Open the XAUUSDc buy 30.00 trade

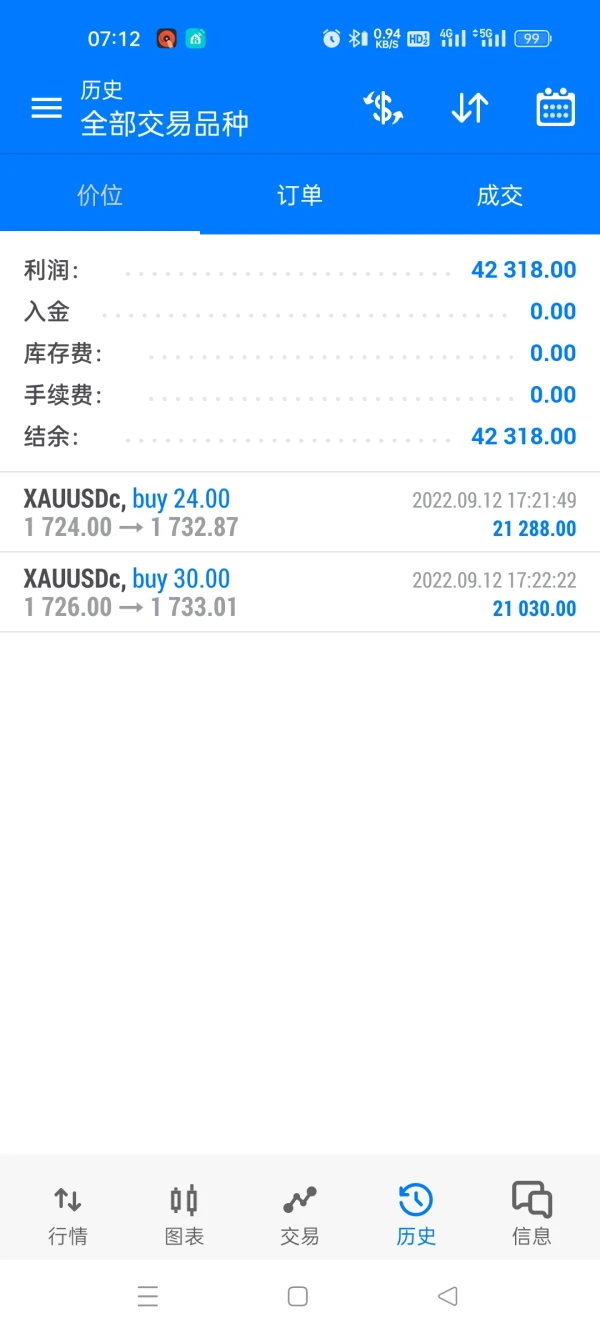(x=300, y=592)
